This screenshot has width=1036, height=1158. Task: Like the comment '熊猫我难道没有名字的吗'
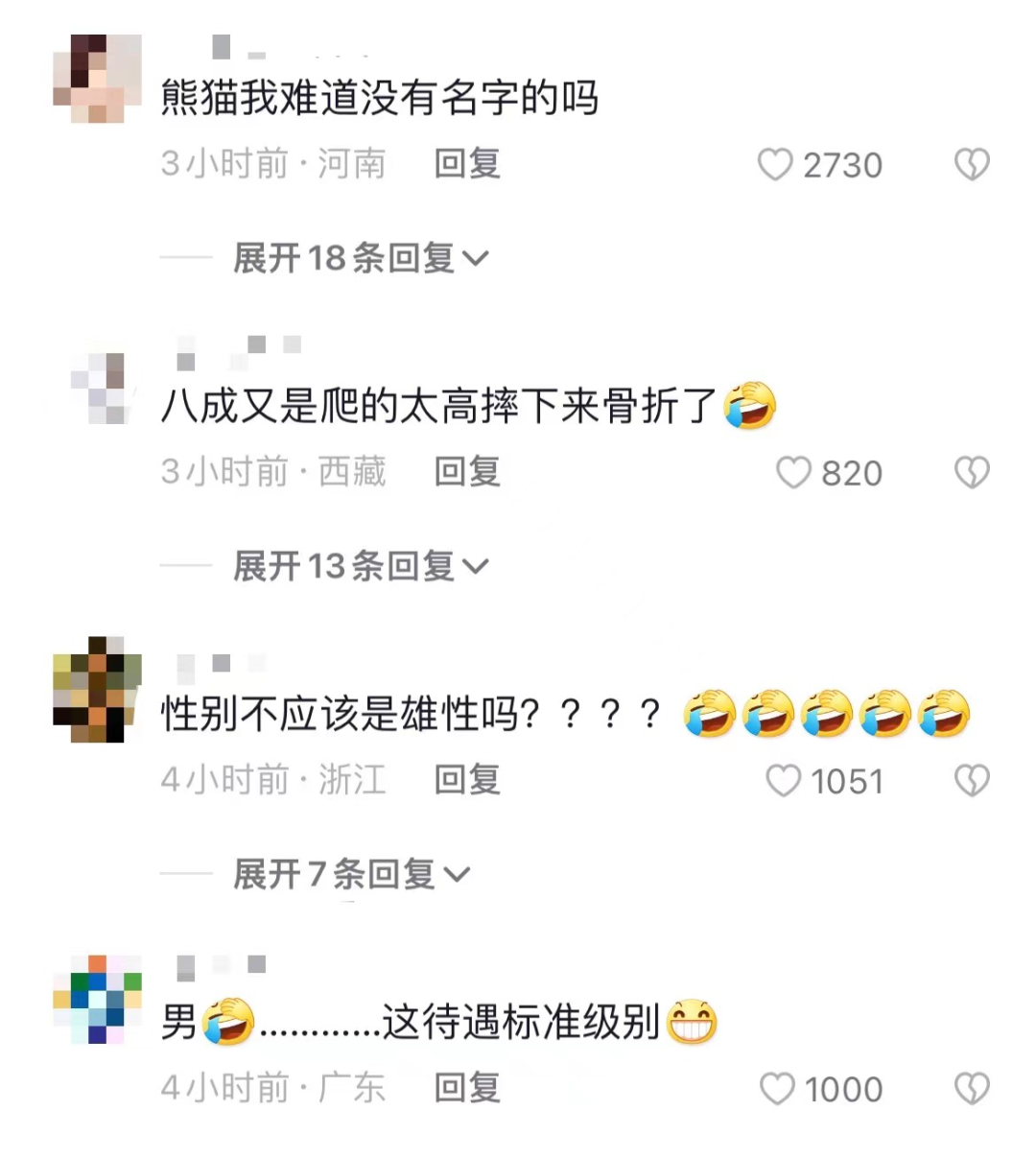(x=776, y=165)
